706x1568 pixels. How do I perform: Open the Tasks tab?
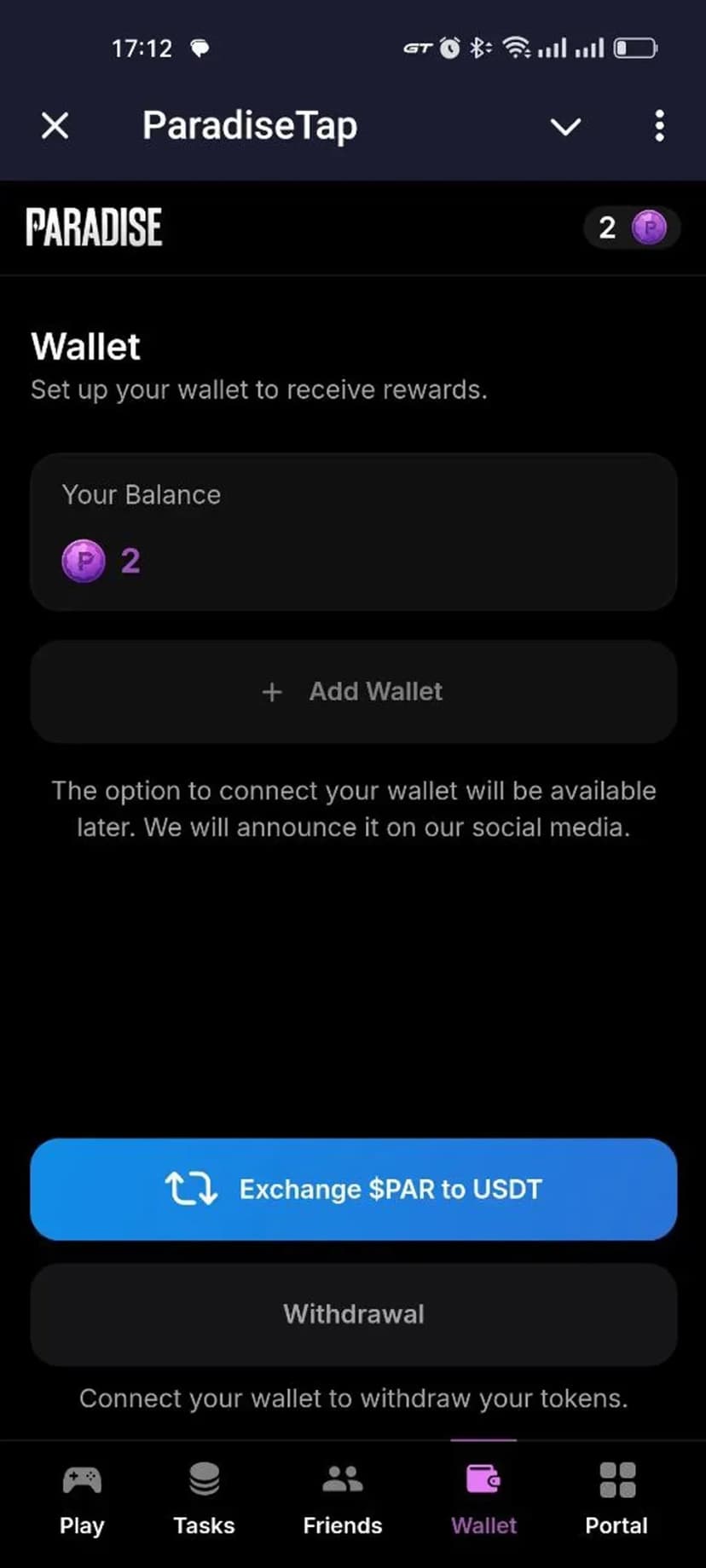pos(204,1498)
